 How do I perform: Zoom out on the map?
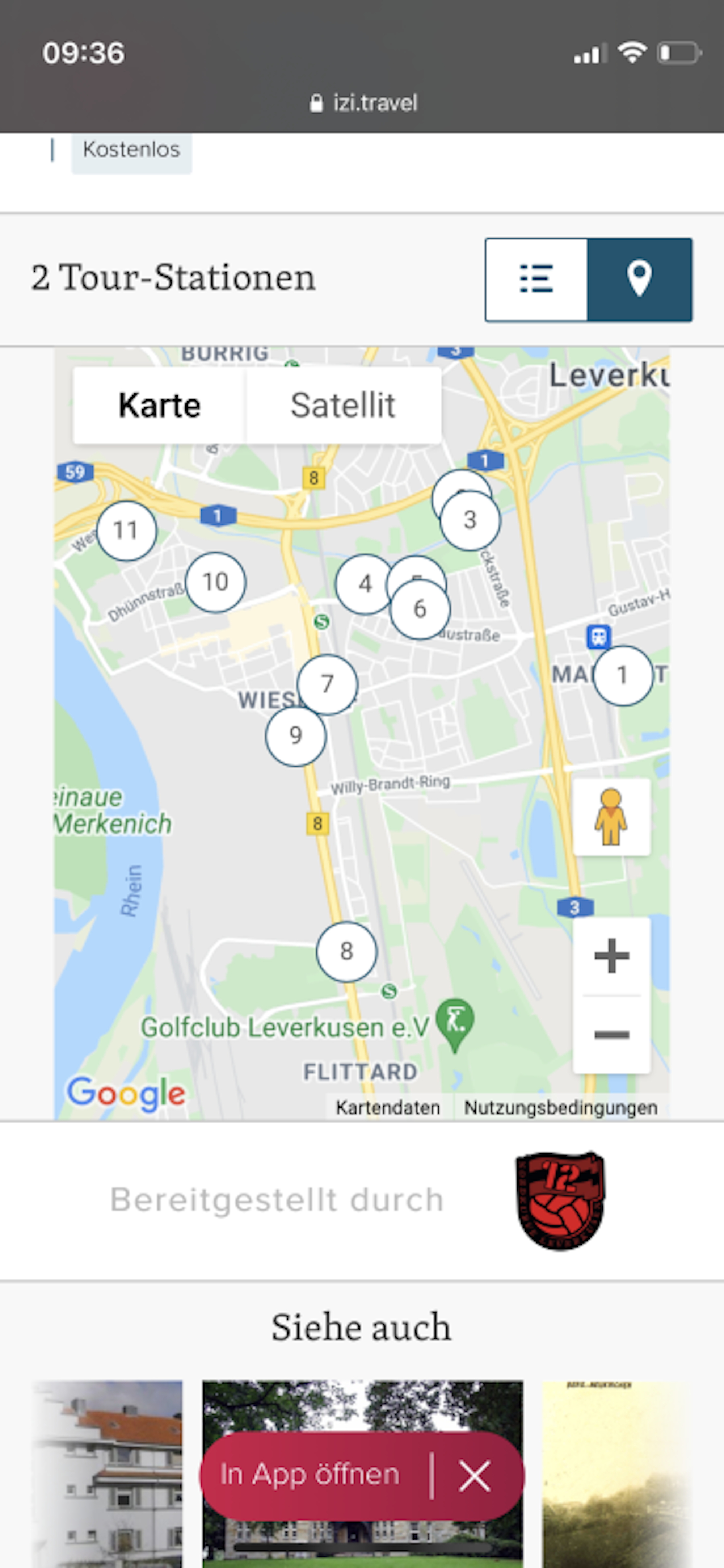(611, 1034)
